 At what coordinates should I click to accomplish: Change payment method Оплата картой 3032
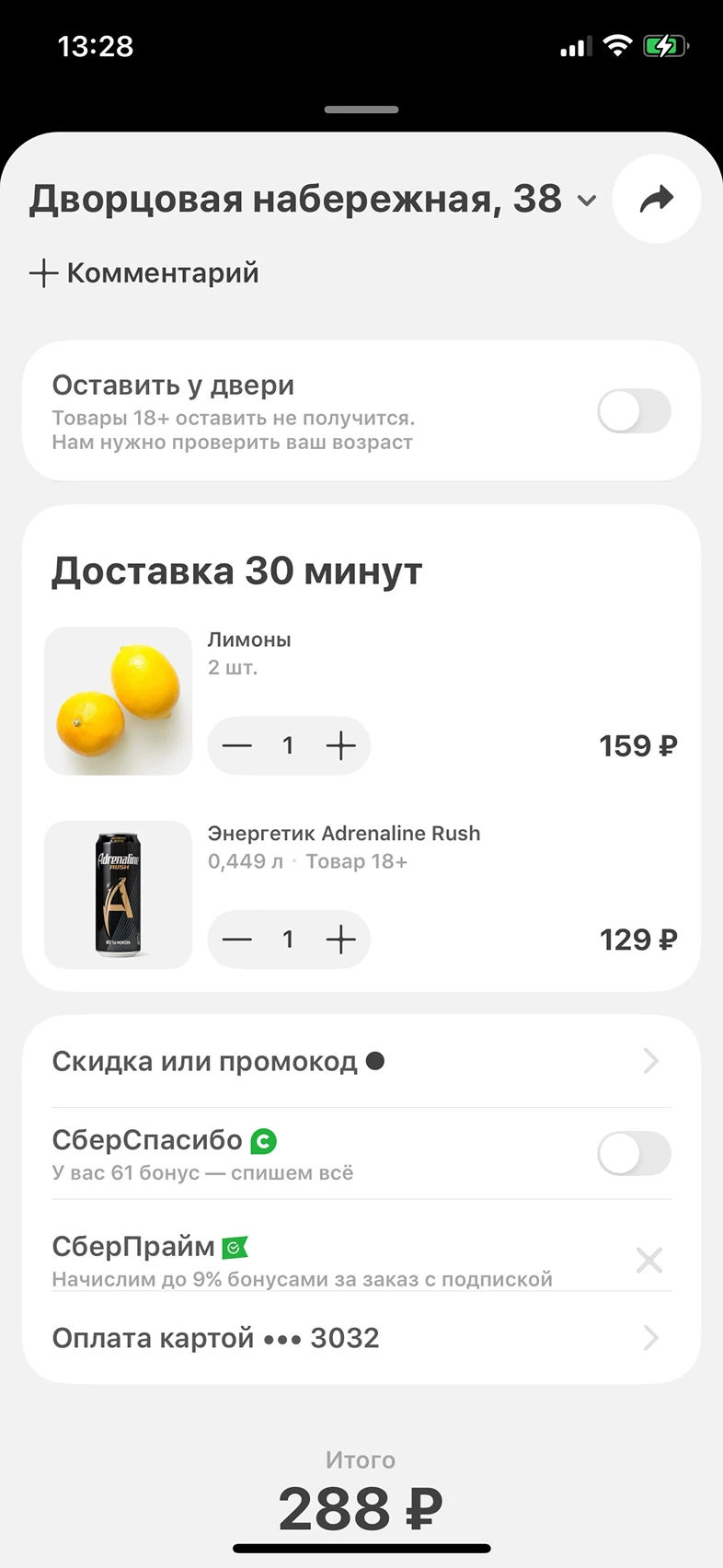361,1338
